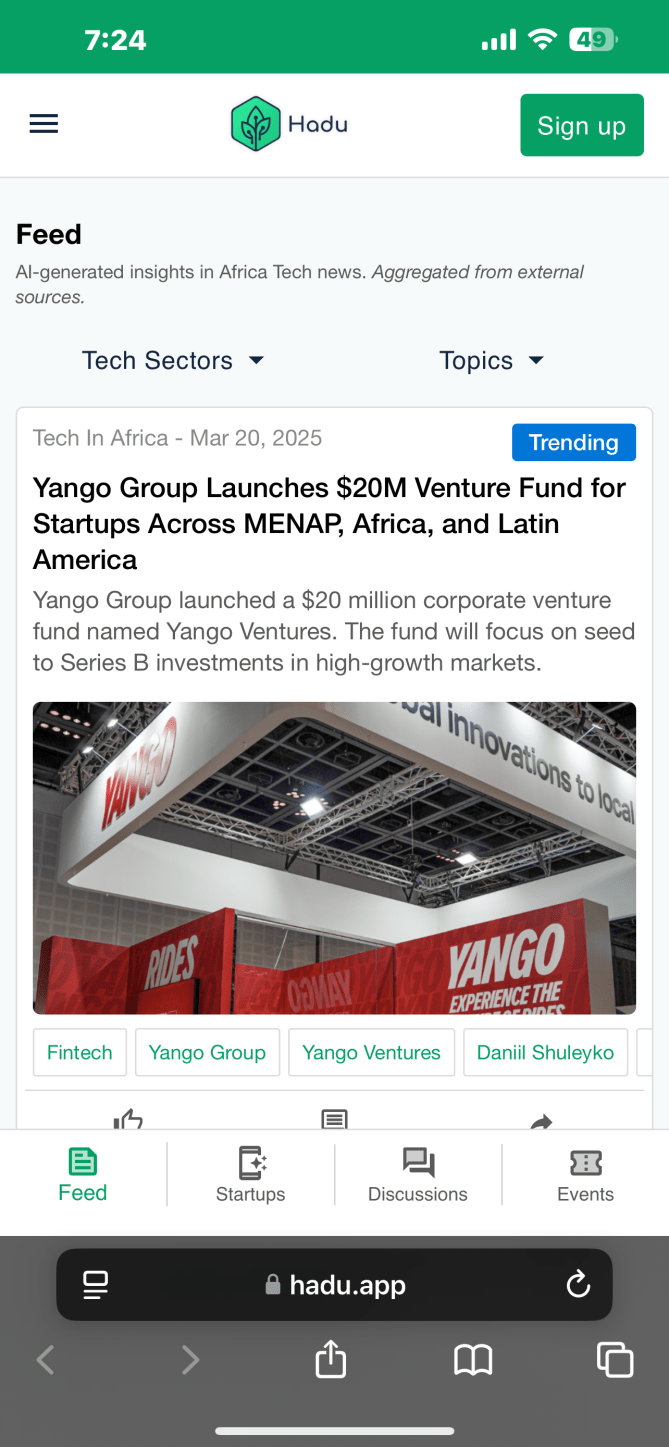Open the page settings icon in address bar
Screen dimensions: 669x1447
pos(95,1285)
